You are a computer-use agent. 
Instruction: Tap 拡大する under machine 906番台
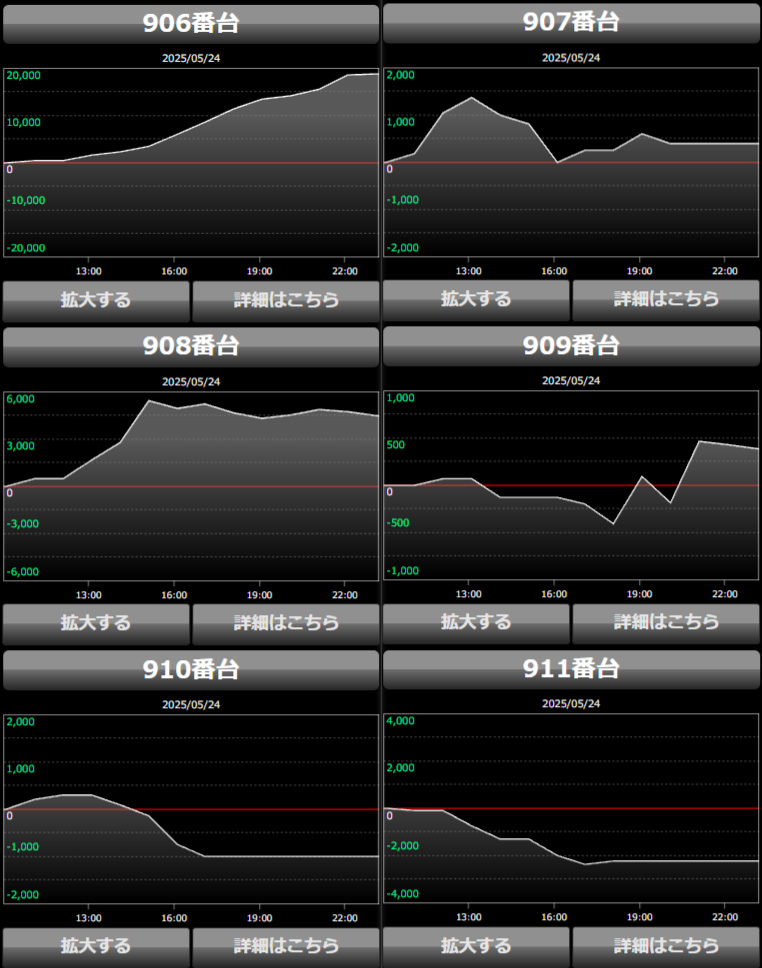point(96,299)
